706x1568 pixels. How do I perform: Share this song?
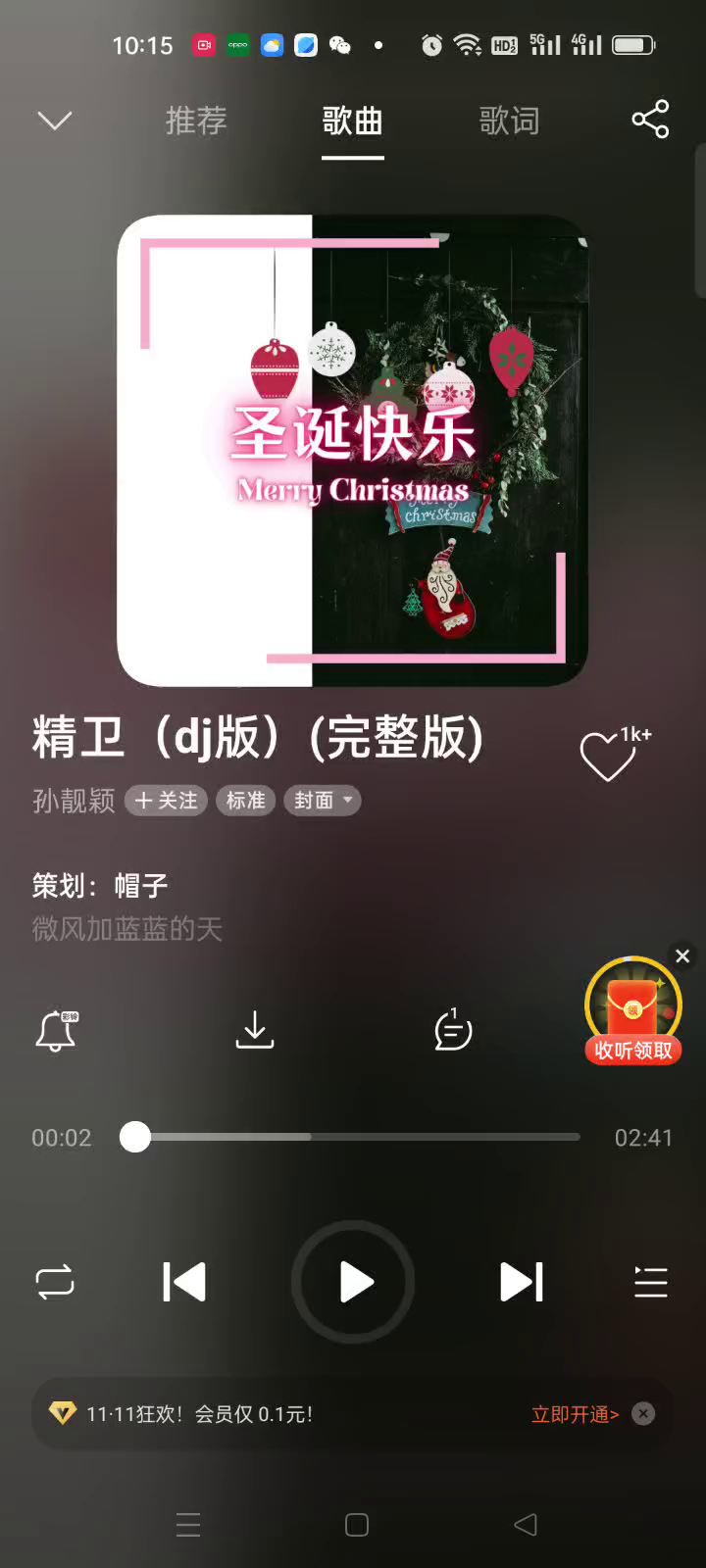click(x=650, y=120)
